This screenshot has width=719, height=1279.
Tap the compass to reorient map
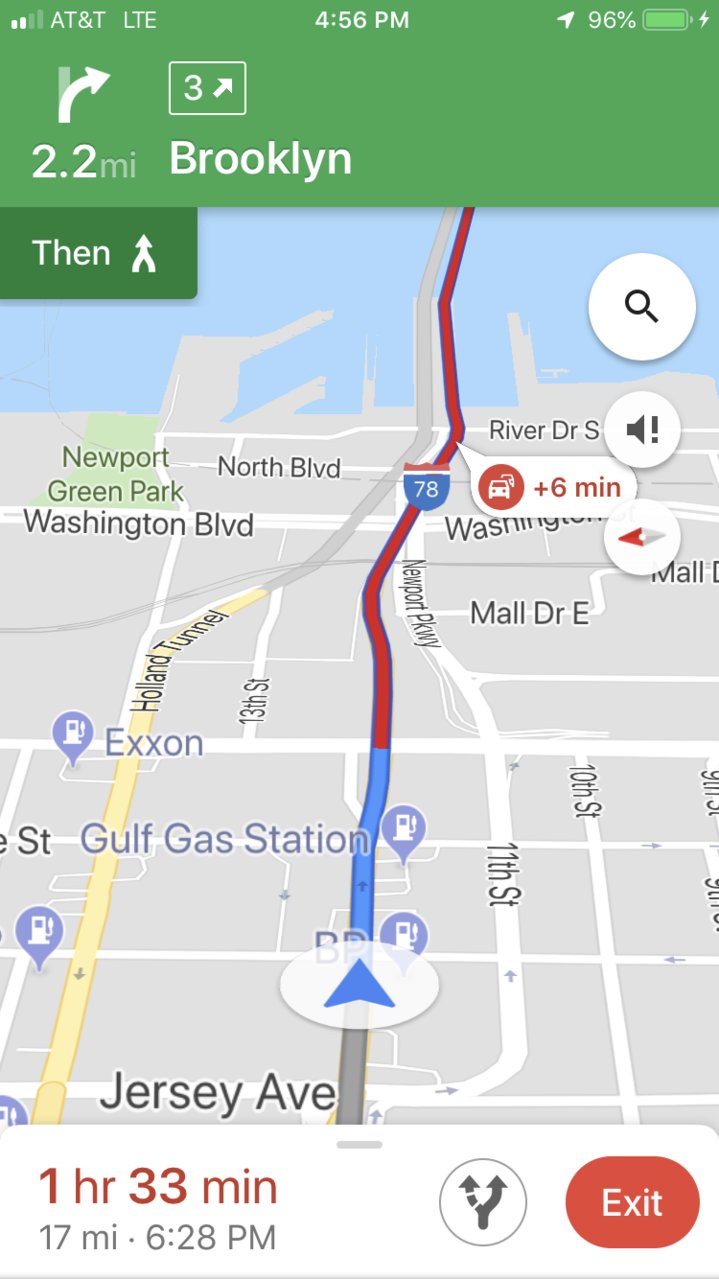click(x=642, y=538)
